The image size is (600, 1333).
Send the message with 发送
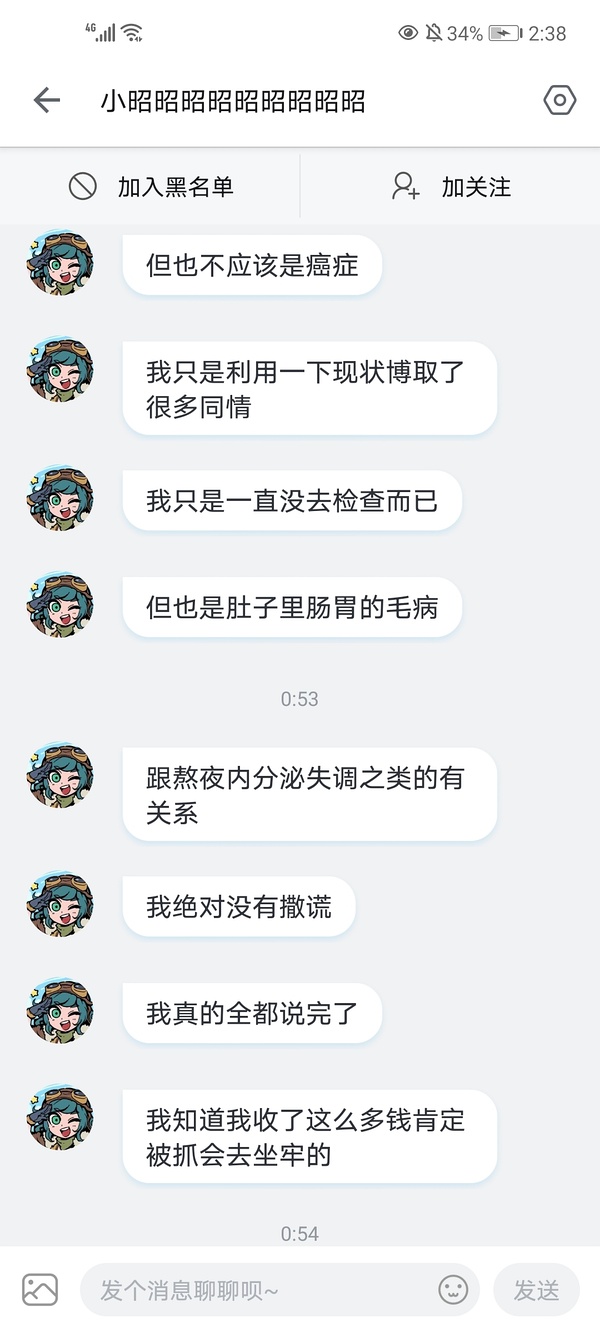tap(536, 1290)
